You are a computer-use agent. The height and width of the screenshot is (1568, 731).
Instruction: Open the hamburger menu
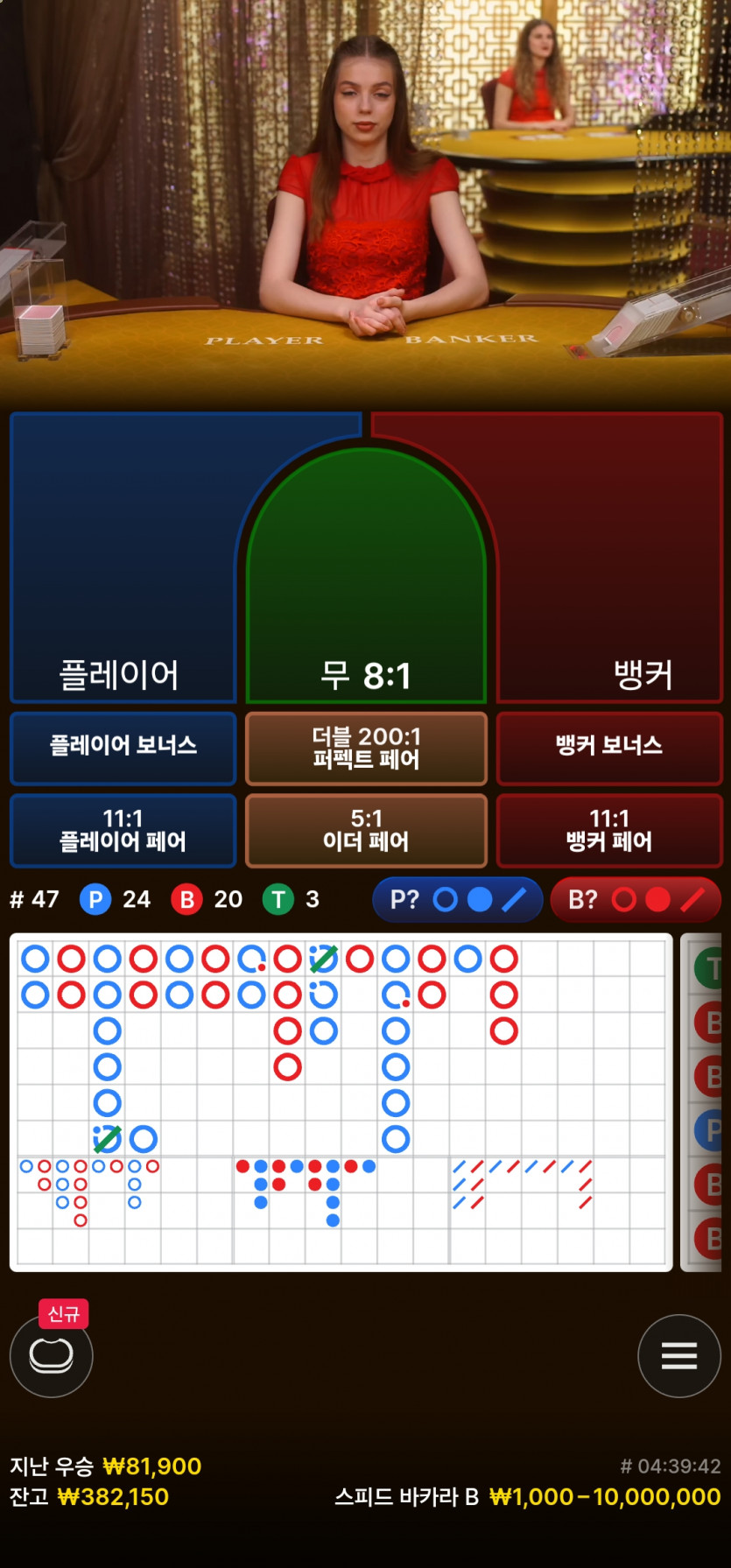click(x=678, y=1355)
